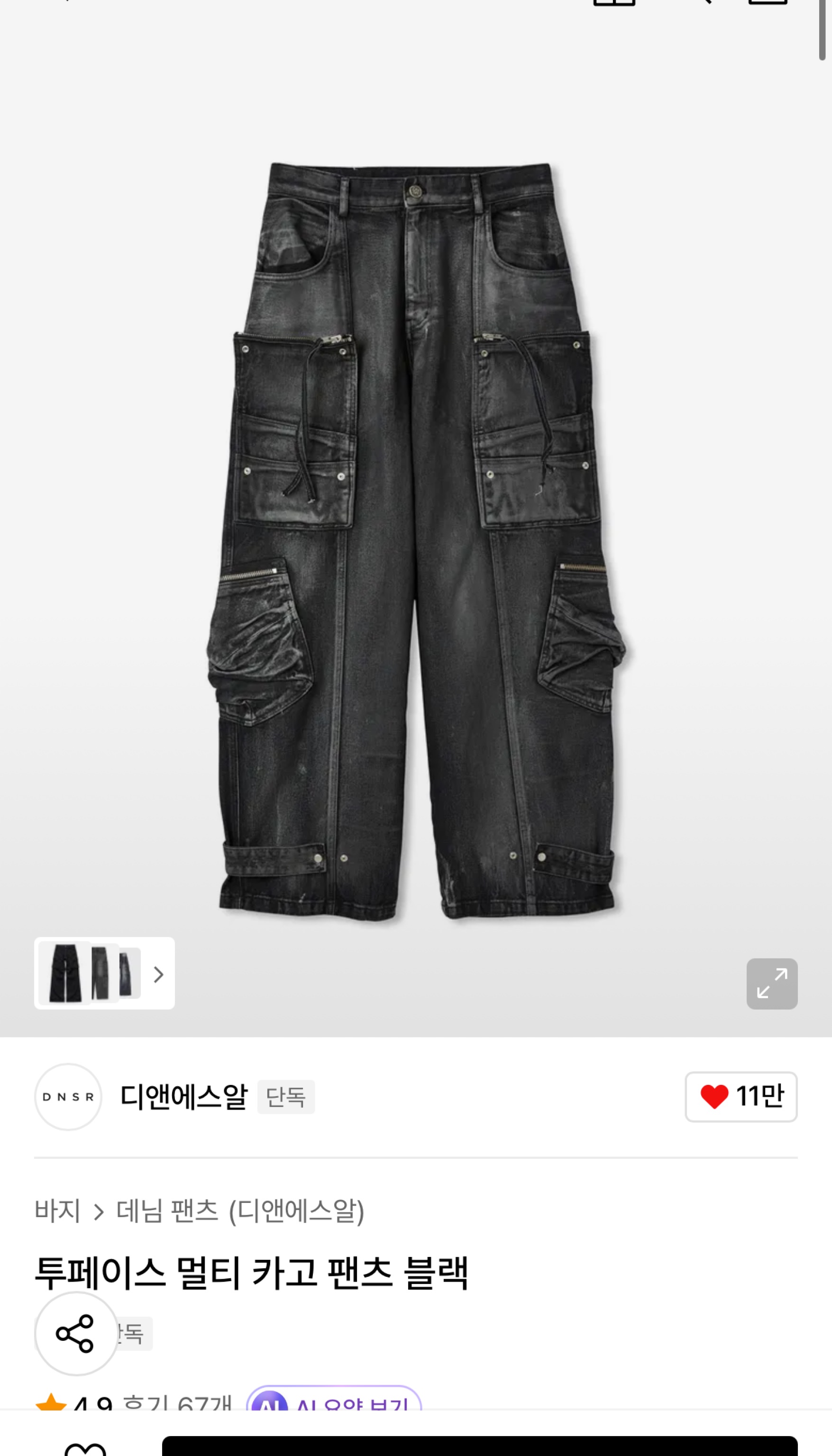Open the 디앤에스알 brand page
Screen dimensions: 832x1456
point(183,1096)
